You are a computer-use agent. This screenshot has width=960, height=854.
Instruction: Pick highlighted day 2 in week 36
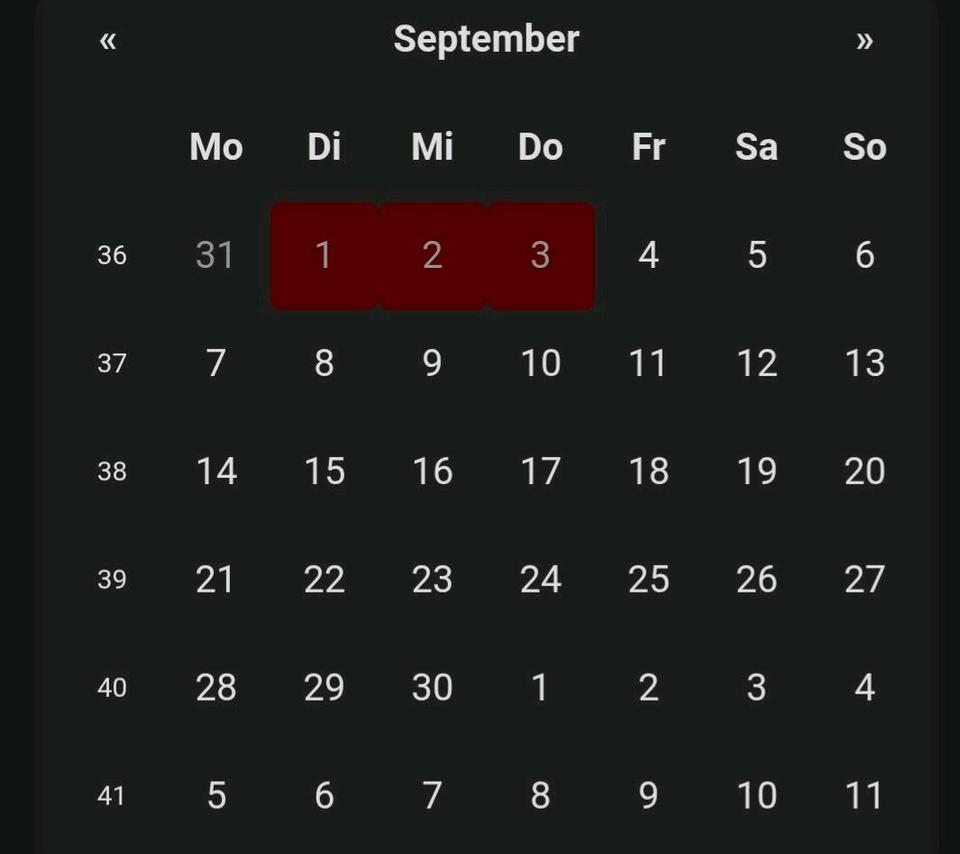pyautogui.click(x=432, y=255)
